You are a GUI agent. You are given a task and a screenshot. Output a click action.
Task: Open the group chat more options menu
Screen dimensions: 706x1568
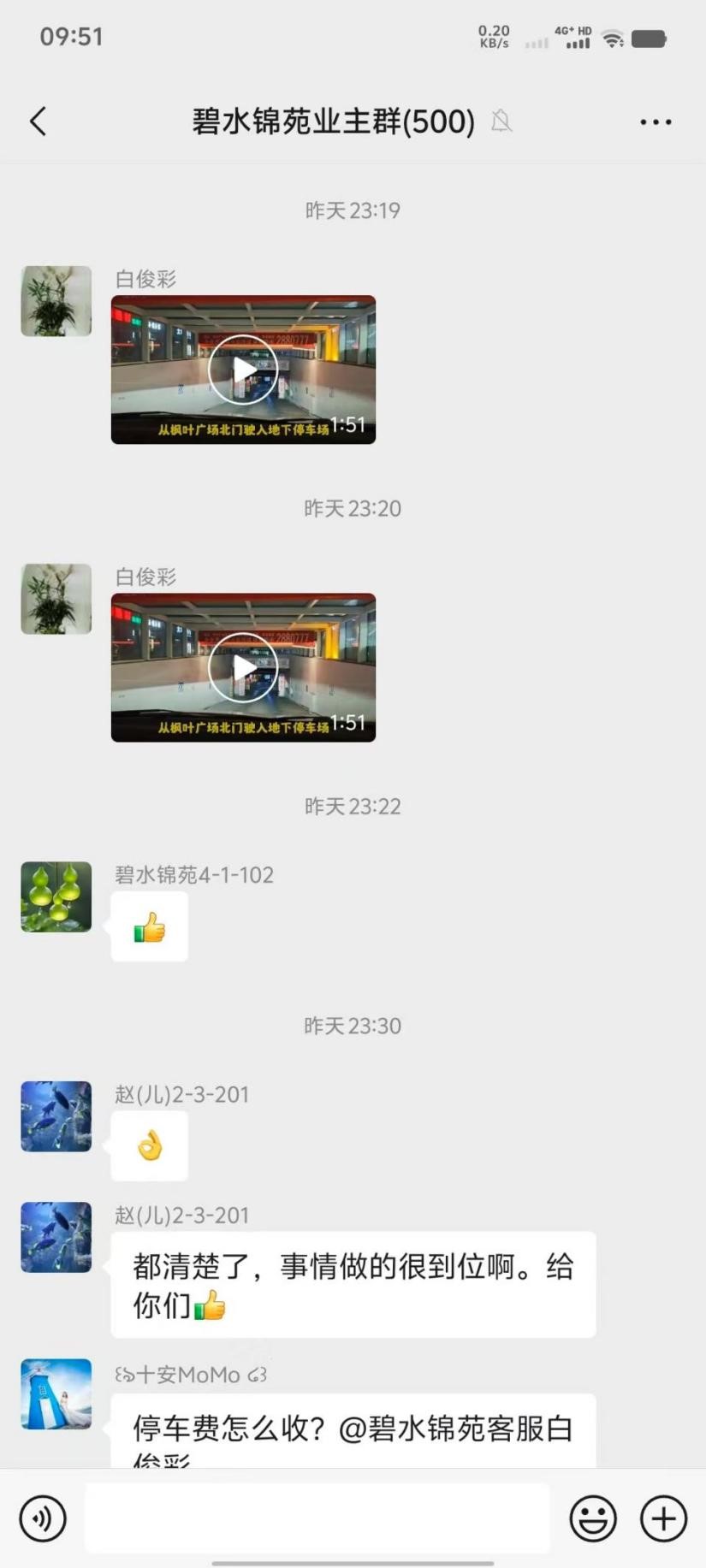tap(654, 121)
